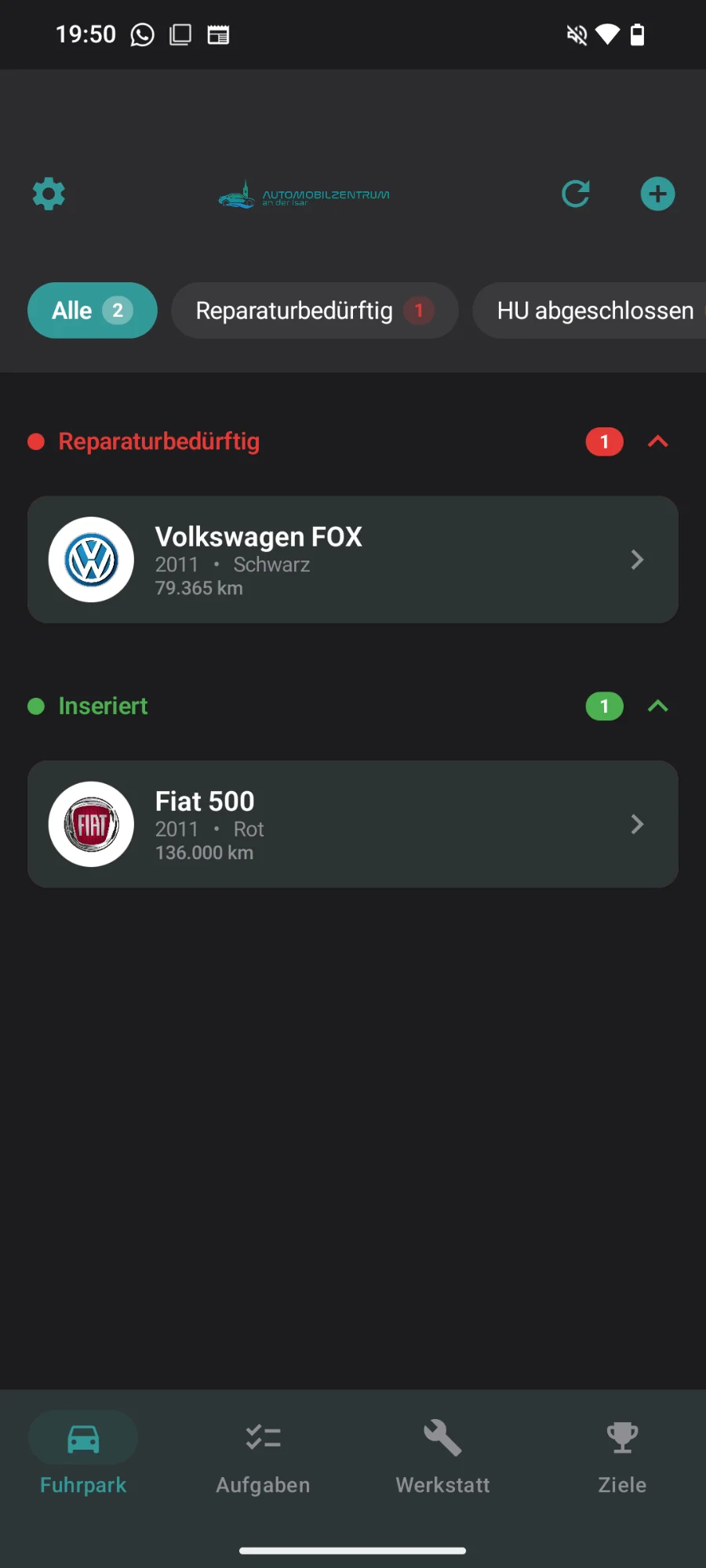The image size is (706, 1568).
Task: Add a new vehicle with the plus icon
Action: pos(657,194)
